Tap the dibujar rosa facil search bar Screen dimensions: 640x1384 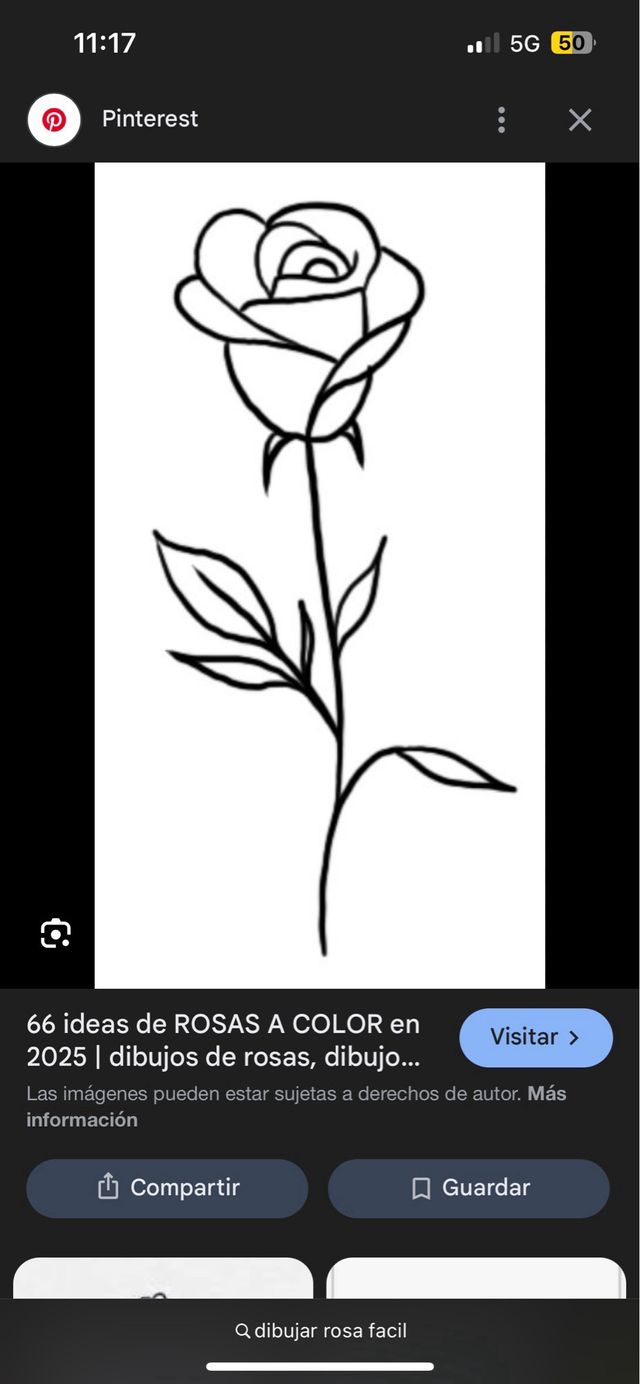click(320, 1331)
